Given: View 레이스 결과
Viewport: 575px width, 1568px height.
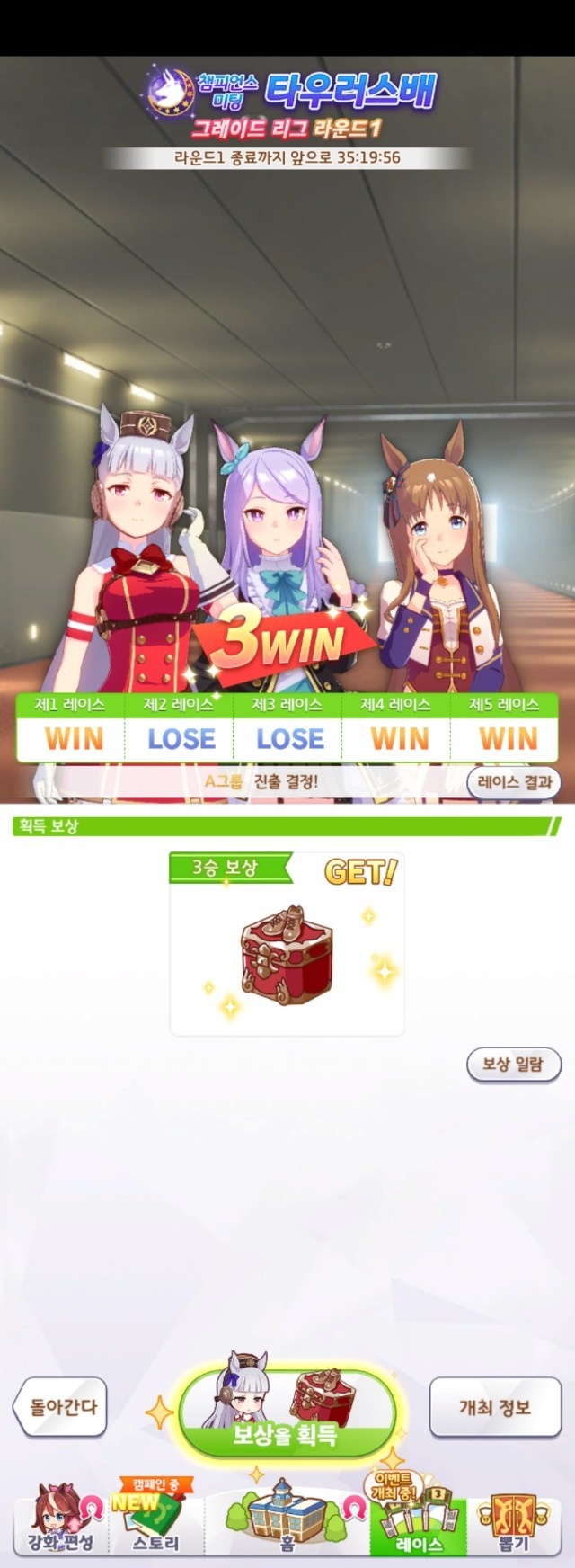Looking at the screenshot, I should [514, 782].
